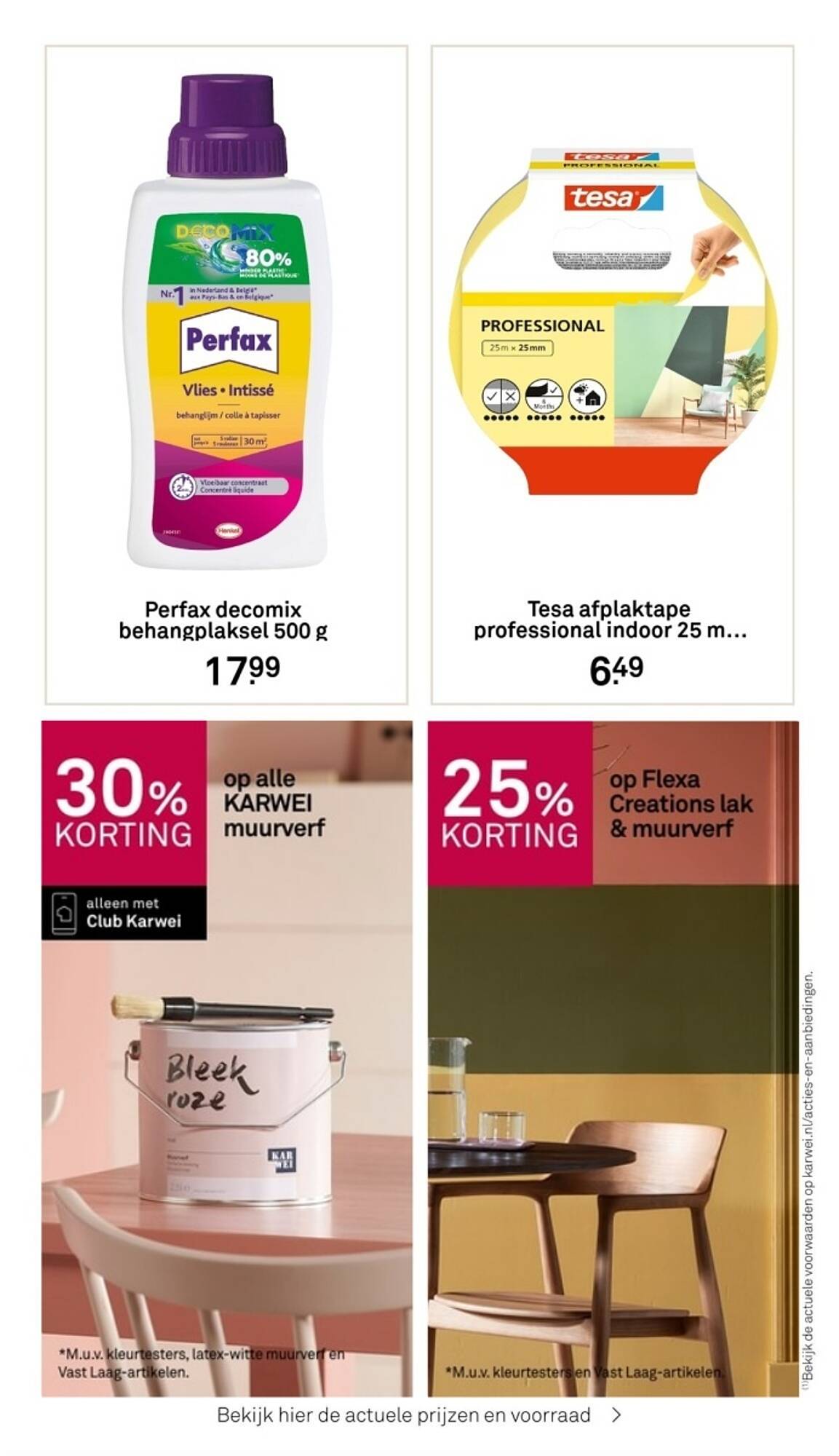View the 25% korting Flexa Creations offer
Image resolution: width=839 pixels, height=1456 pixels.
point(613,1059)
